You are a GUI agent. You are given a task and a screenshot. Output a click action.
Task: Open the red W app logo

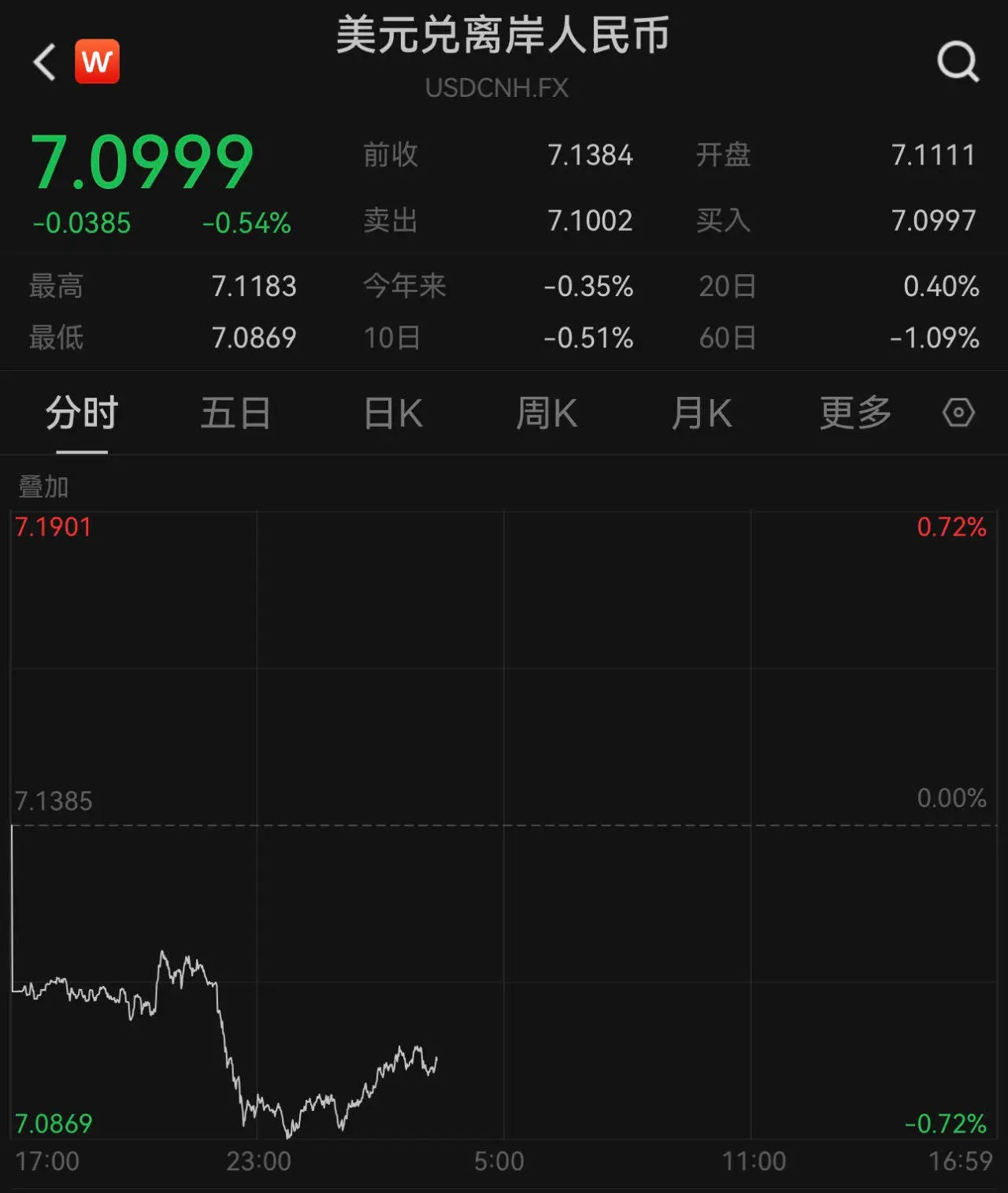[97, 61]
